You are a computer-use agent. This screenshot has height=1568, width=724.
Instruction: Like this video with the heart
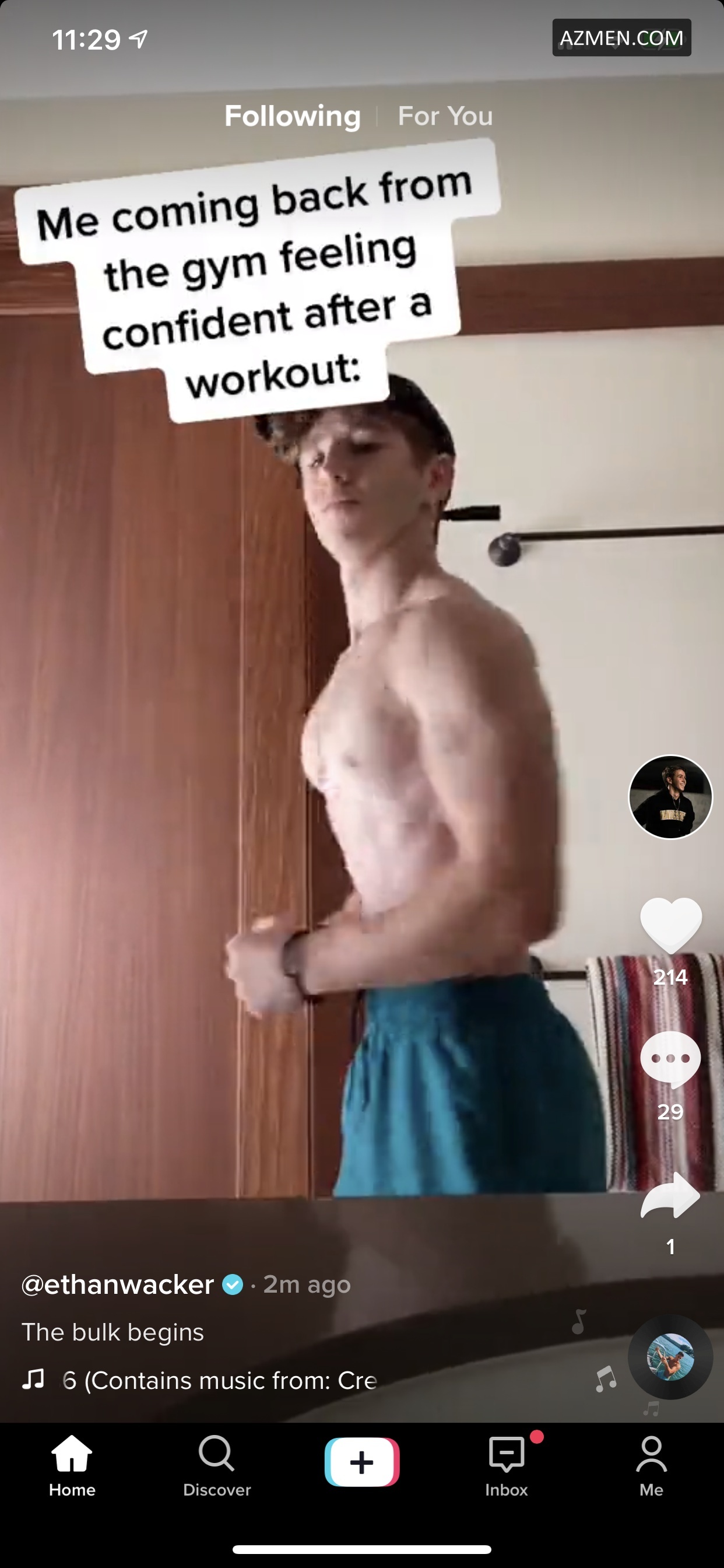[x=670, y=925]
